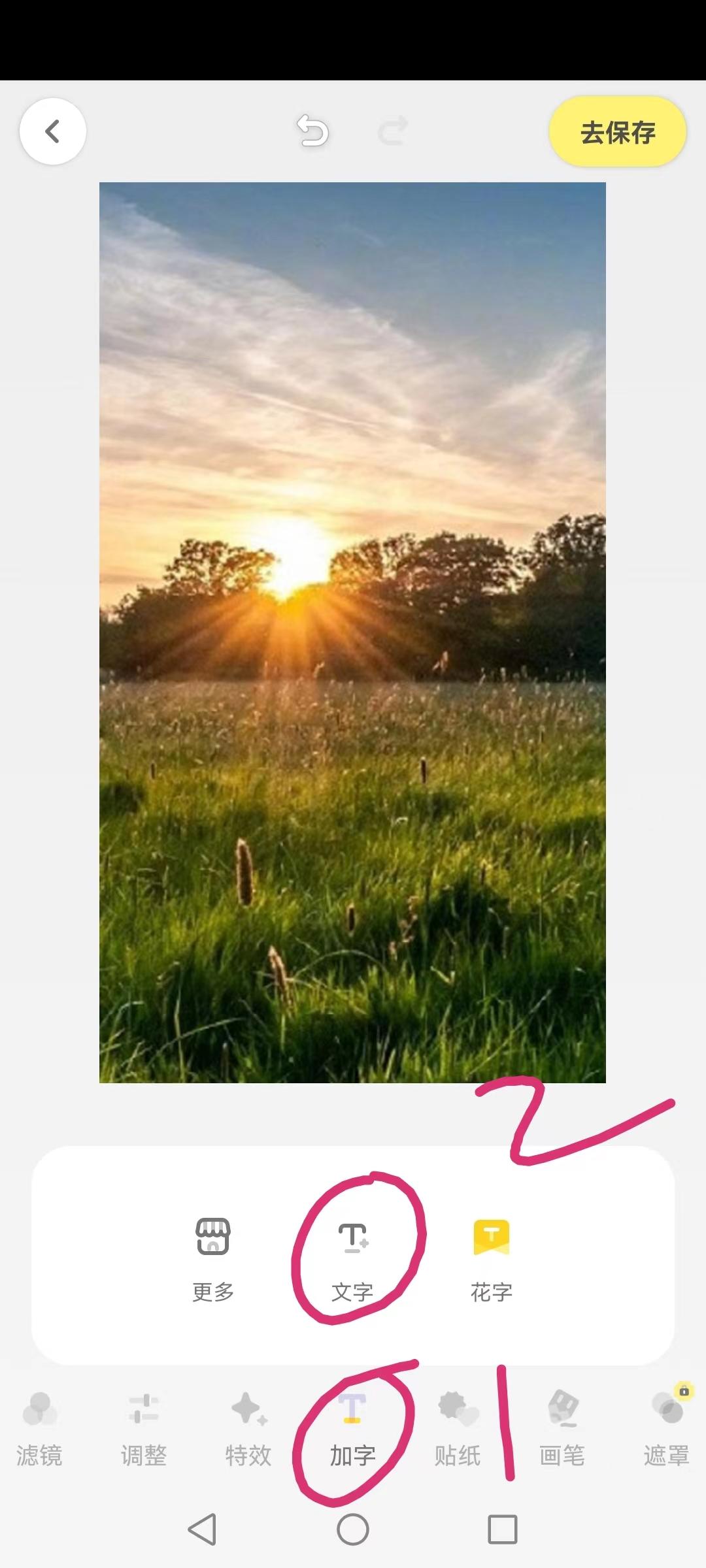Open the recent apps square button
This screenshot has width=706, height=1568.
[x=502, y=1529]
